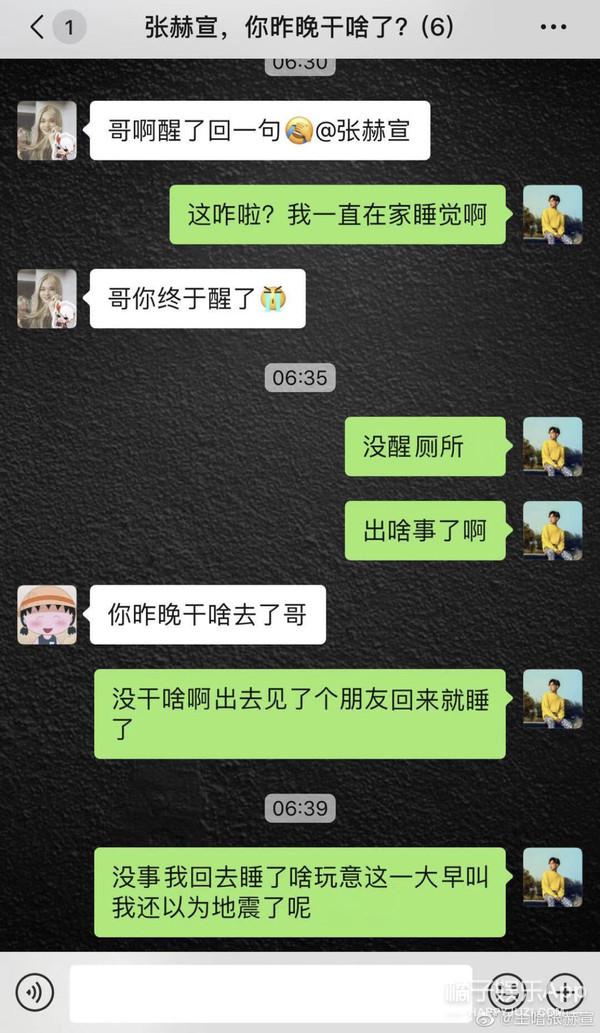This screenshot has height=1033, width=600.
Task: Go back to the chat list
Action: (38, 27)
